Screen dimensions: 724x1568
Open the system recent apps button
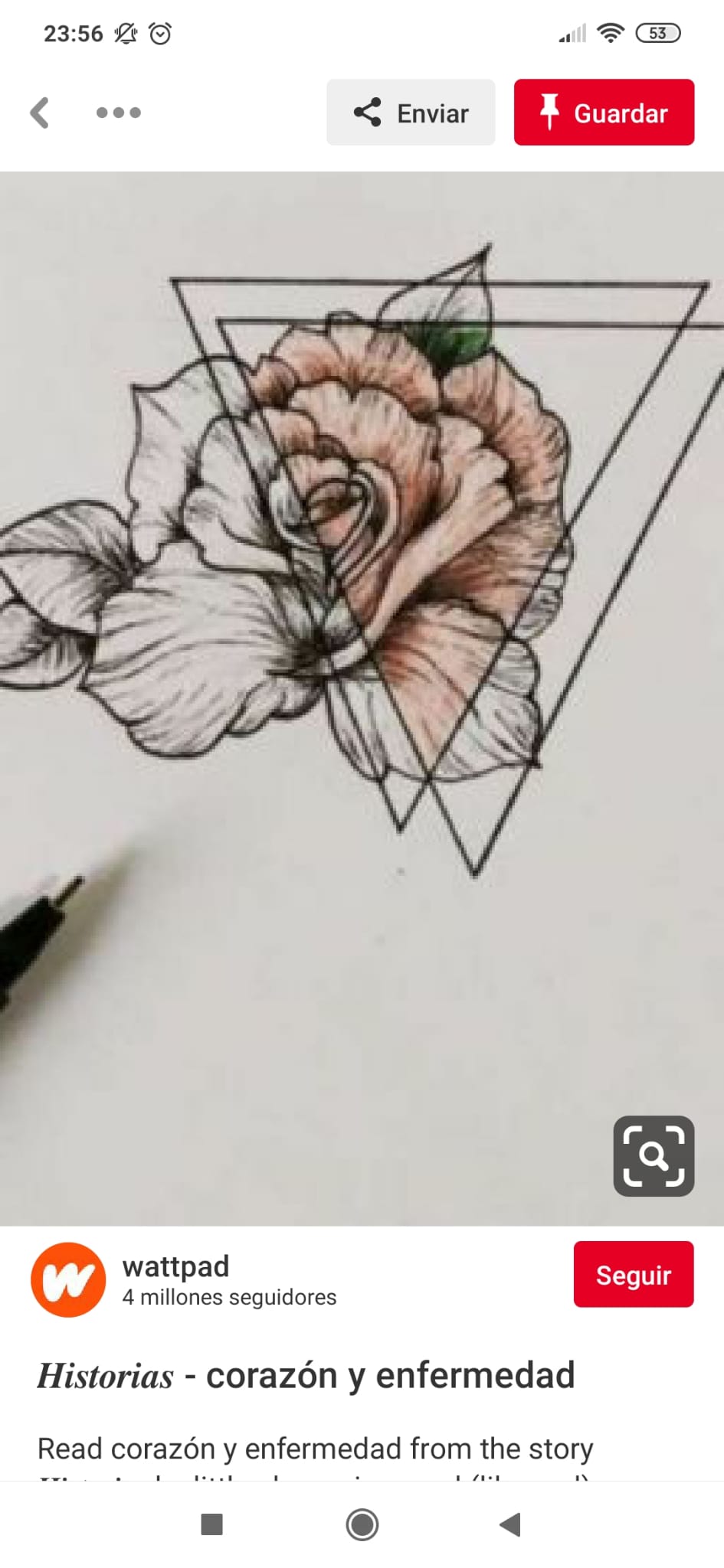click(211, 1524)
